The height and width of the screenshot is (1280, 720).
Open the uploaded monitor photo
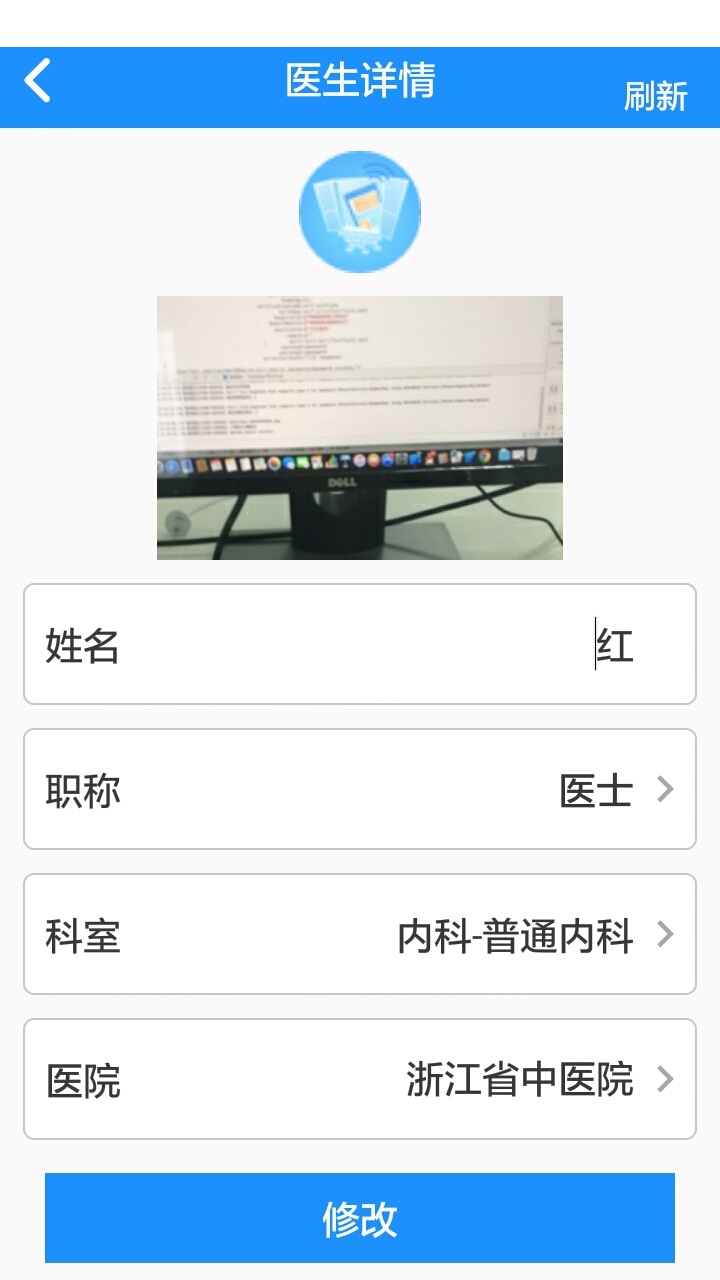tap(360, 427)
